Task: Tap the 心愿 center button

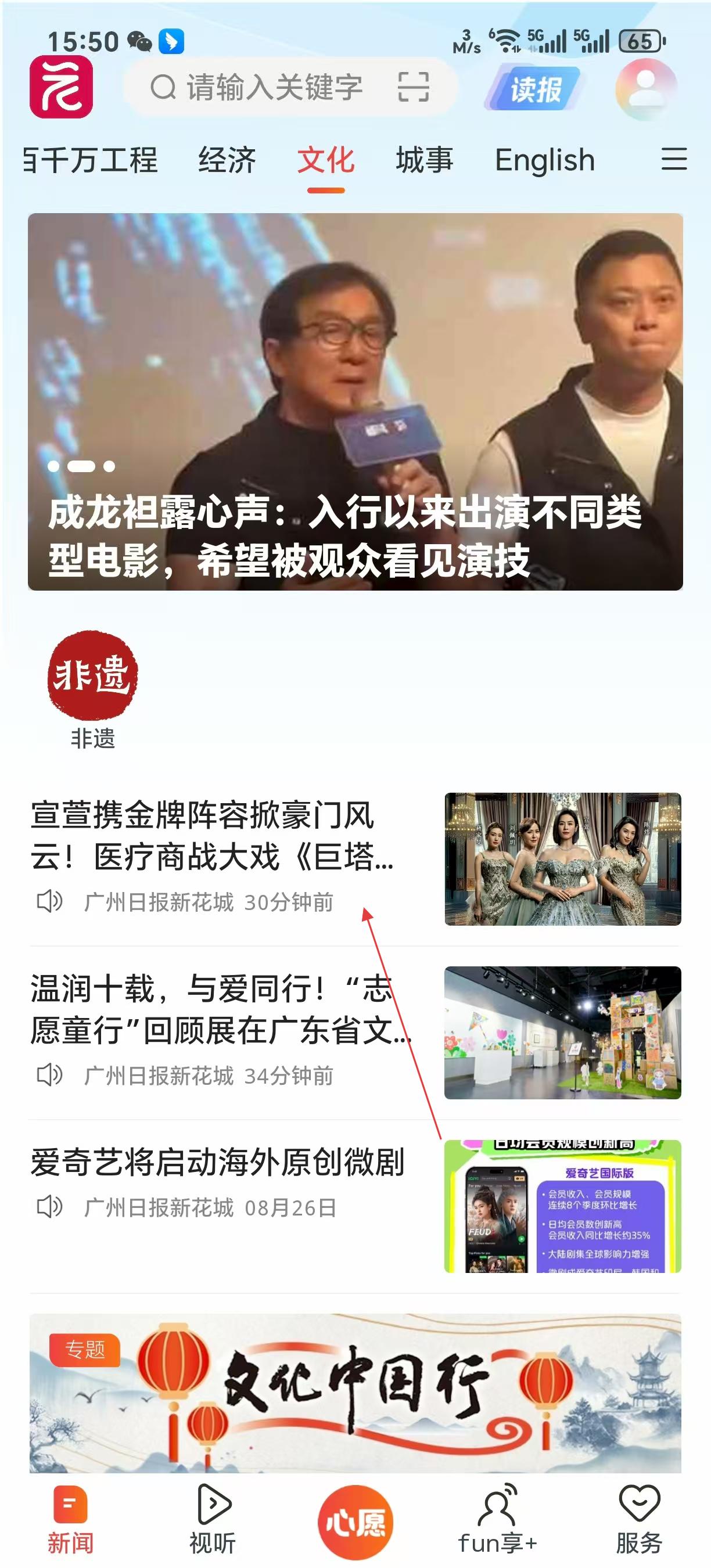Action: pyautogui.click(x=355, y=1522)
